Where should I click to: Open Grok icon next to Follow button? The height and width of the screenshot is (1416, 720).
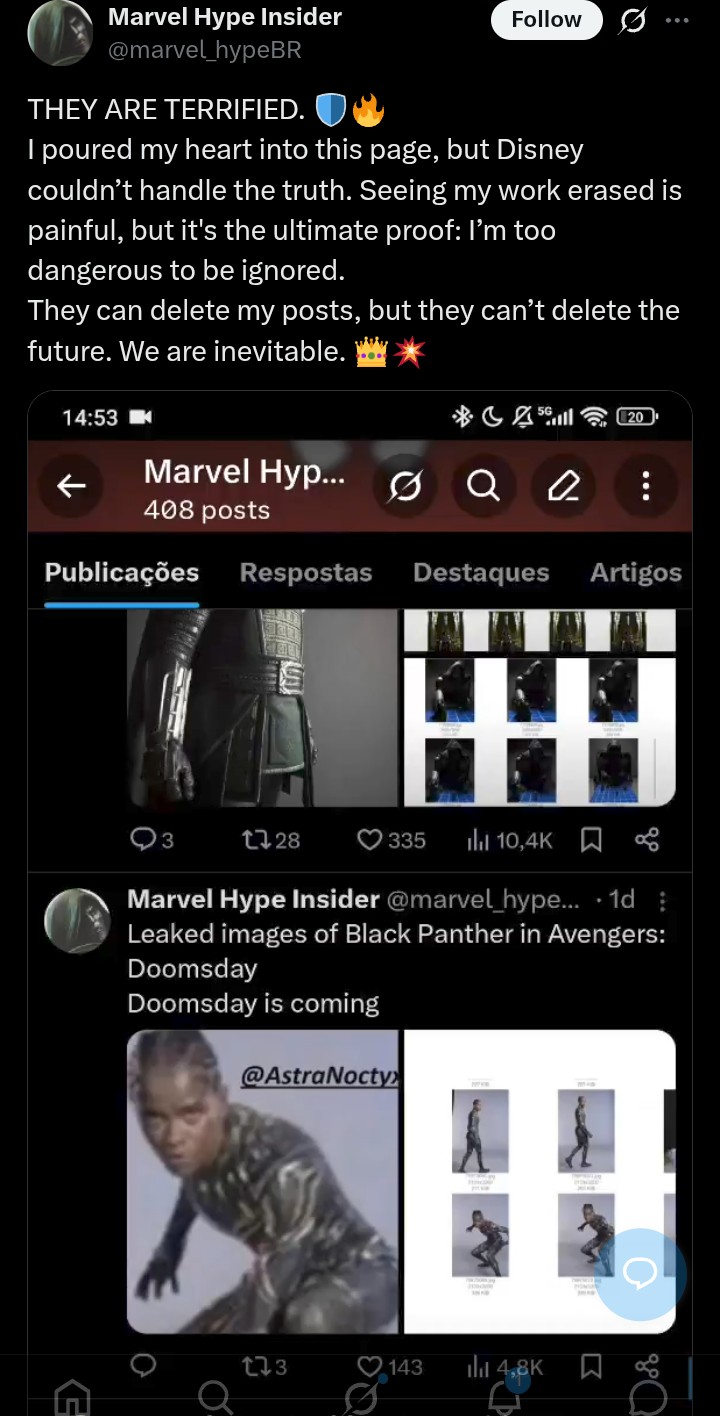(633, 20)
